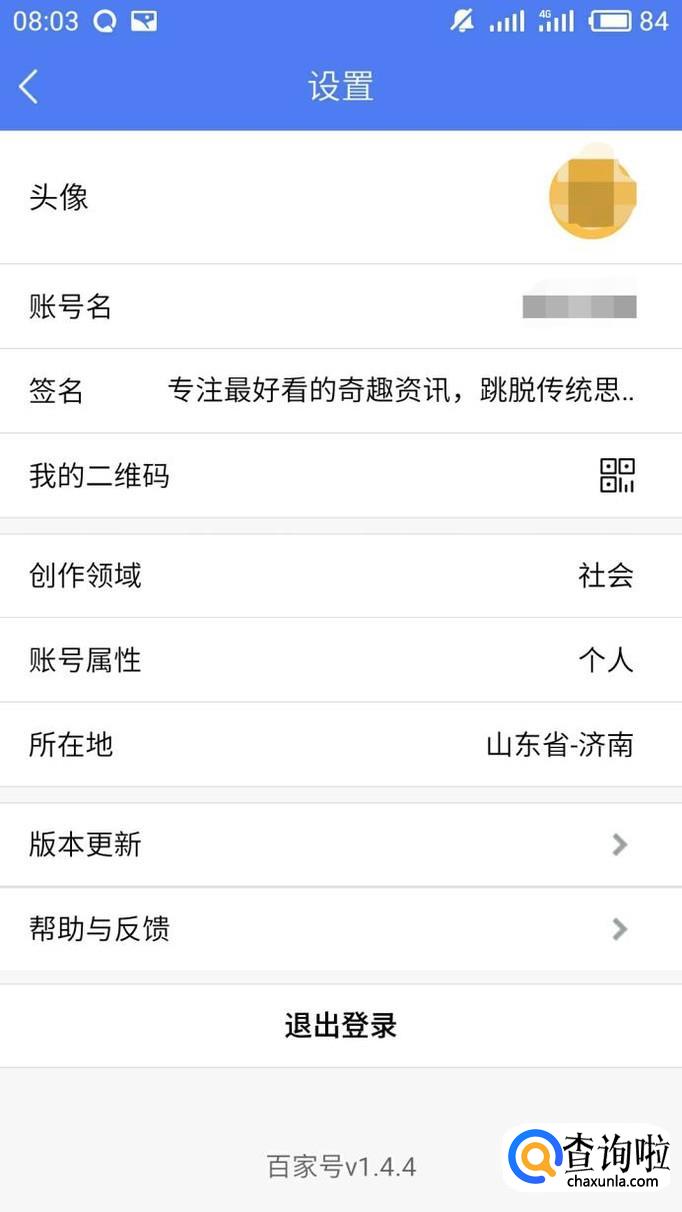The height and width of the screenshot is (1212, 682).
Task: Open the 账号名 account name row
Action: tap(341, 307)
